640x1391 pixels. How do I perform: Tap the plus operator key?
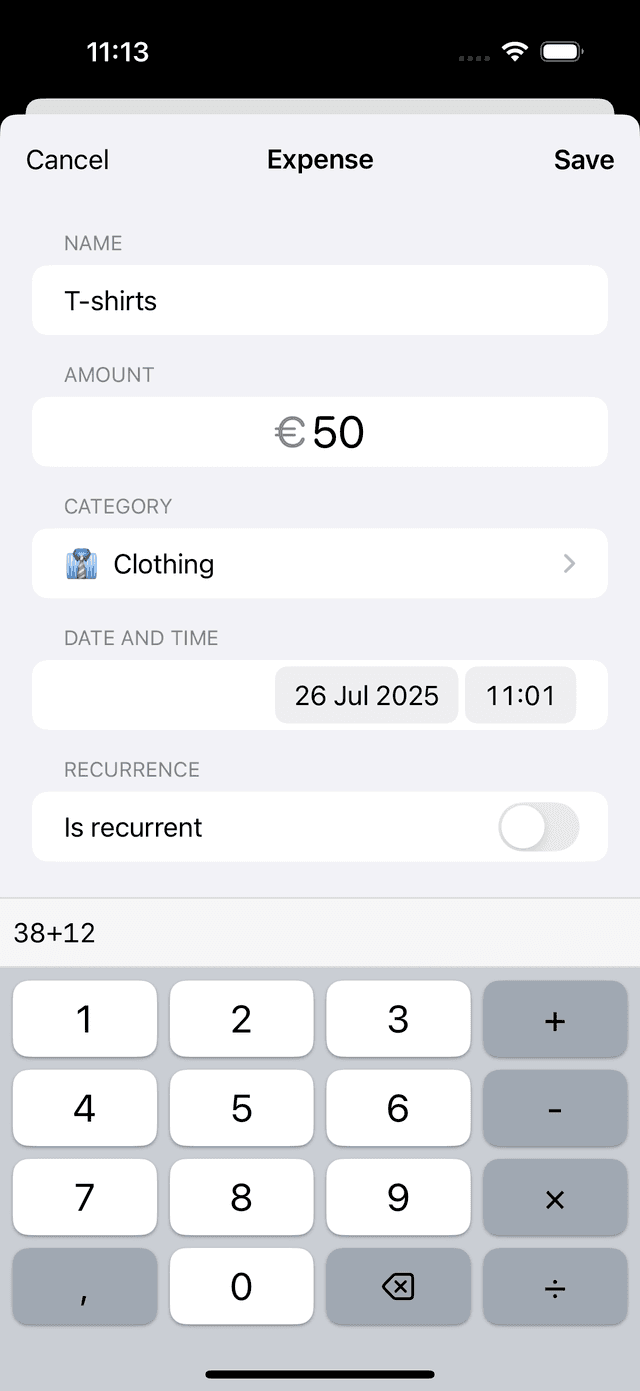554,1019
